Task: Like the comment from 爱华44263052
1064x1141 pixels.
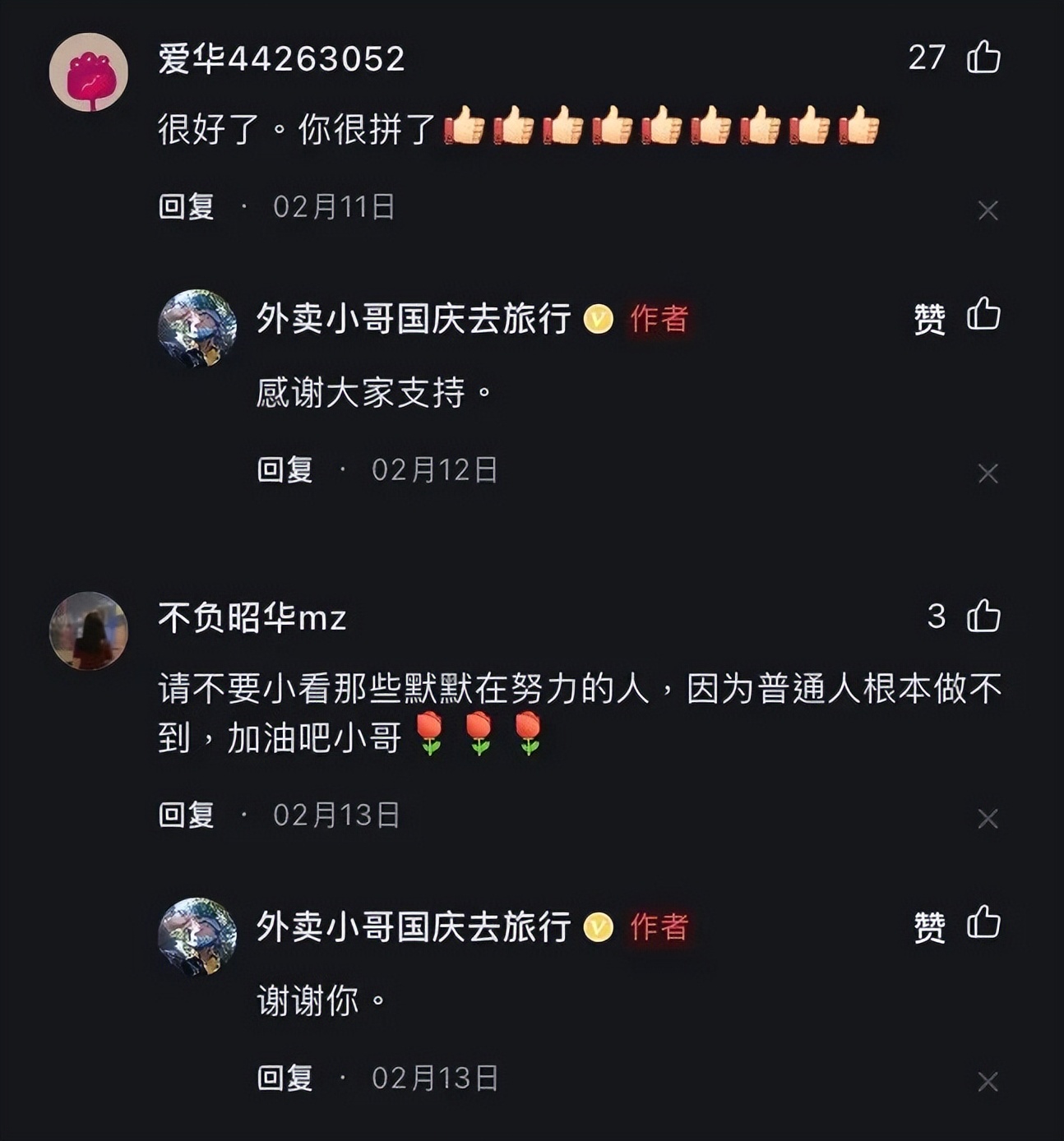Action: click(983, 57)
